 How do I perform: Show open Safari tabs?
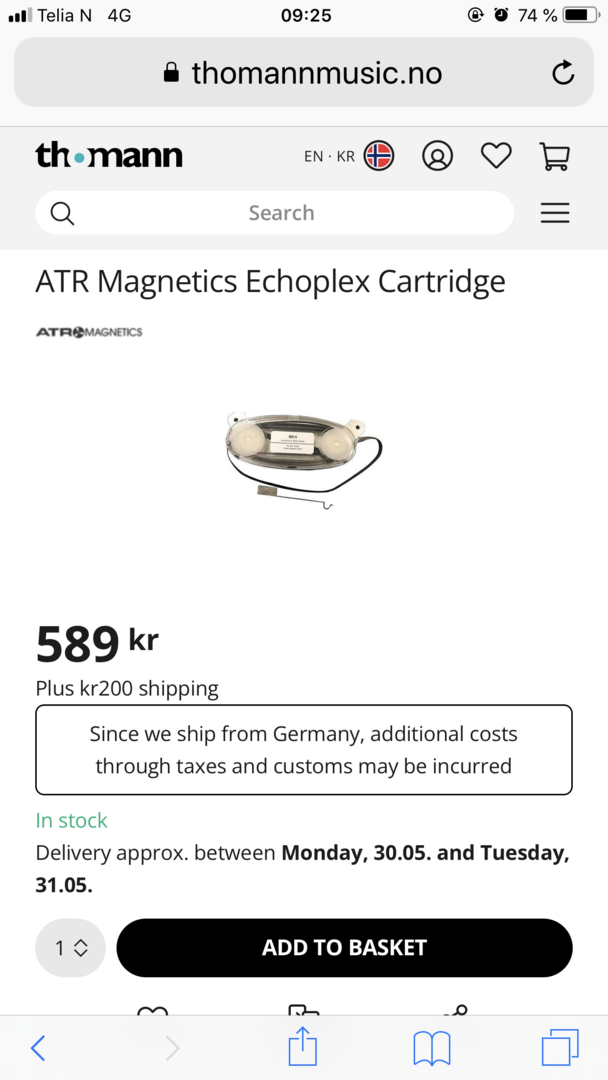[560, 1047]
